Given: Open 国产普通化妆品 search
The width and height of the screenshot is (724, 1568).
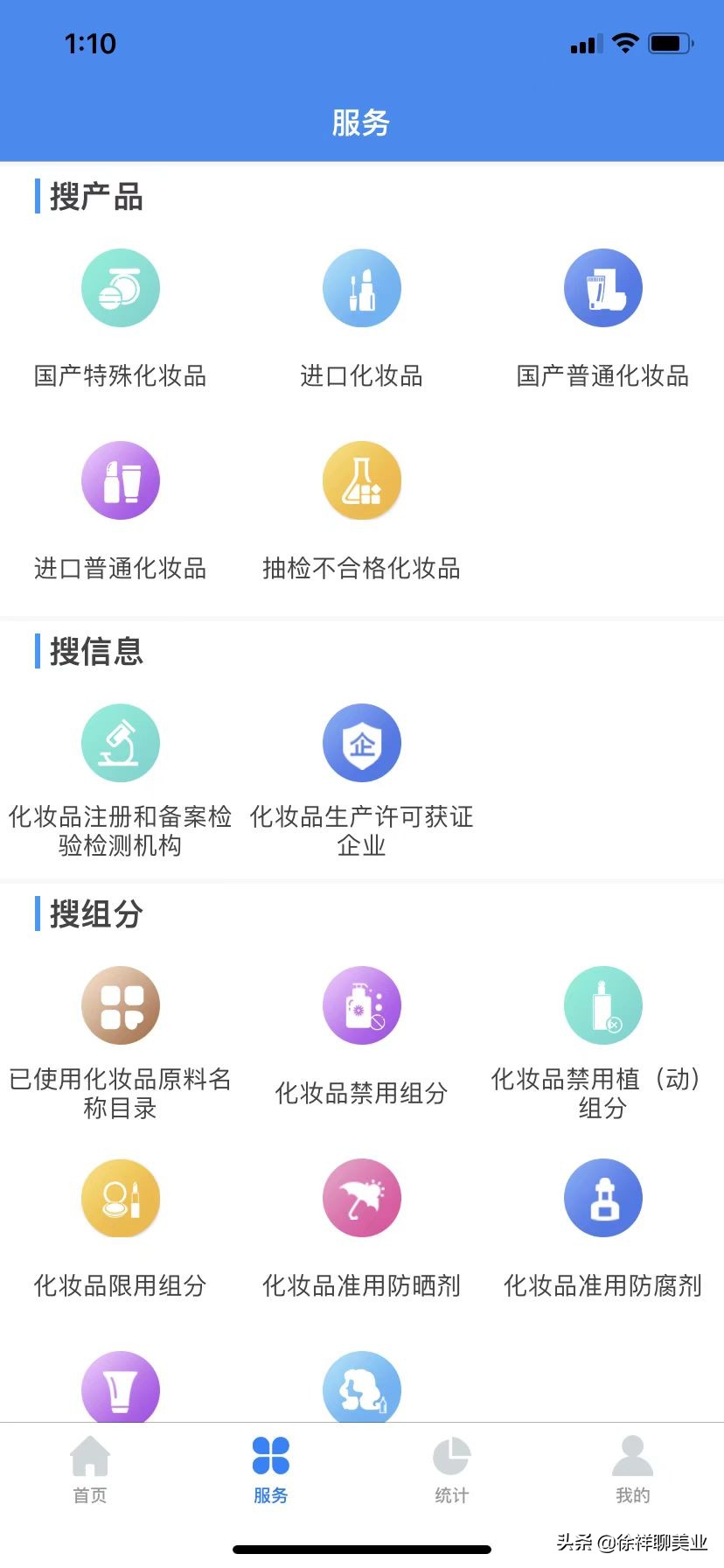Looking at the screenshot, I should click(602, 289).
